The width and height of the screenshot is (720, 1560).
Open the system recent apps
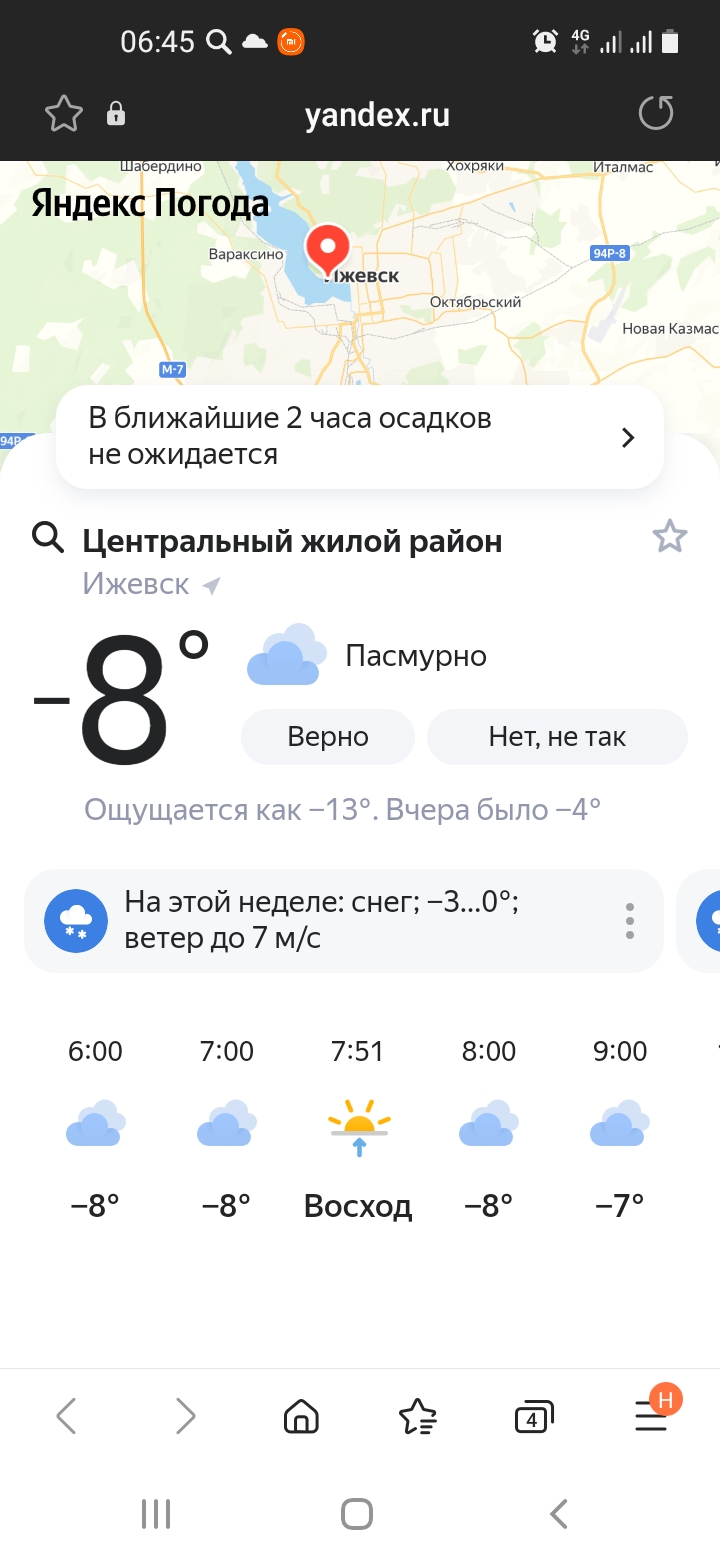[156, 1514]
